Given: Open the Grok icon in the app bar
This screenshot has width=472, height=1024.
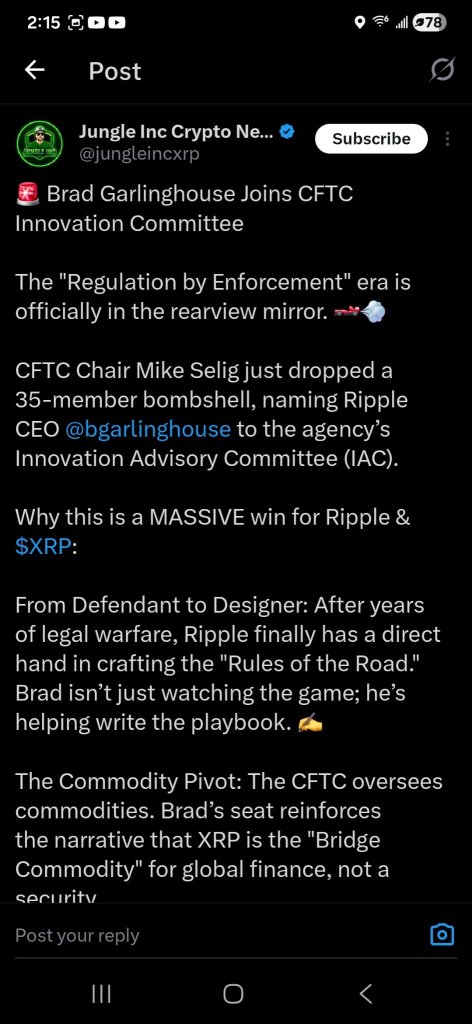Looking at the screenshot, I should [x=442, y=71].
